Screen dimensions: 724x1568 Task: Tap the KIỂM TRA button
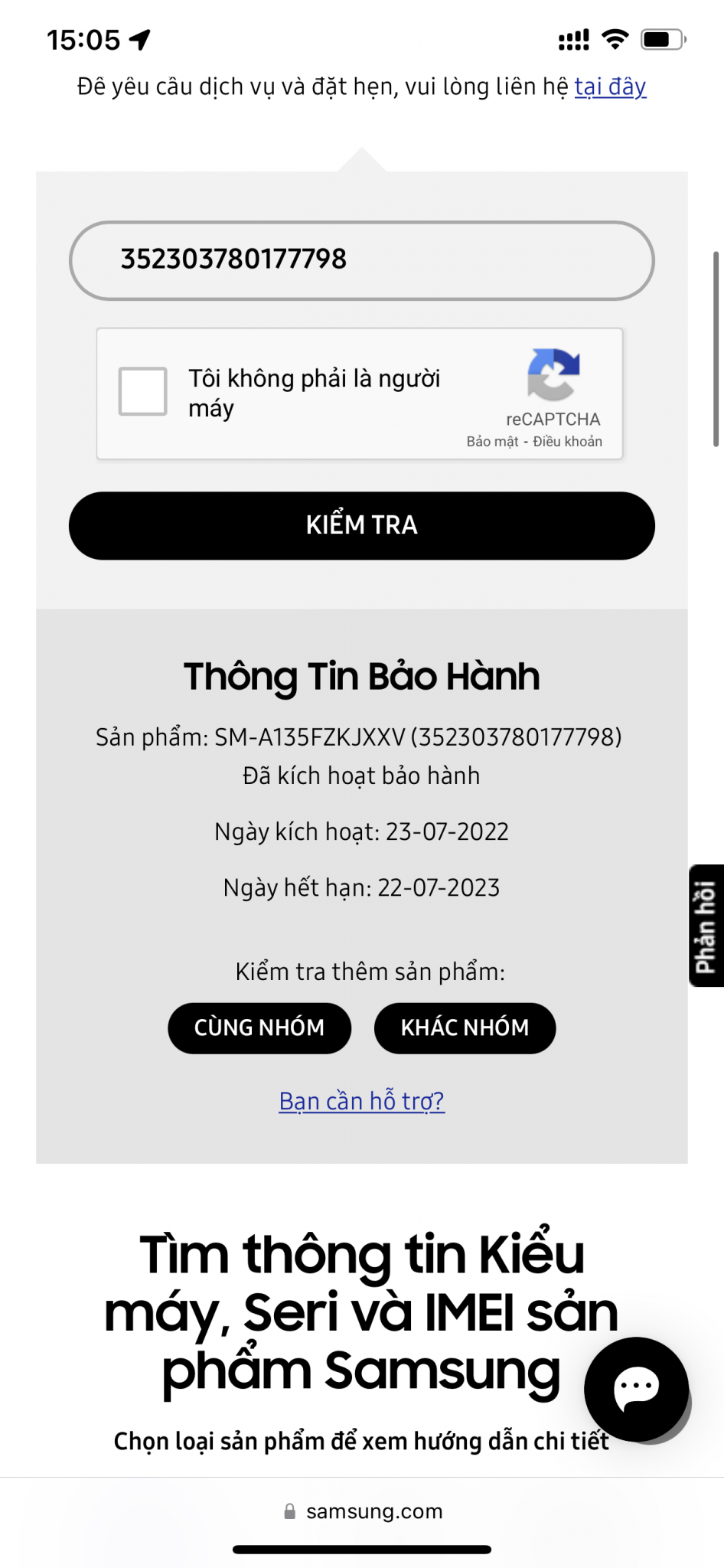(x=361, y=525)
